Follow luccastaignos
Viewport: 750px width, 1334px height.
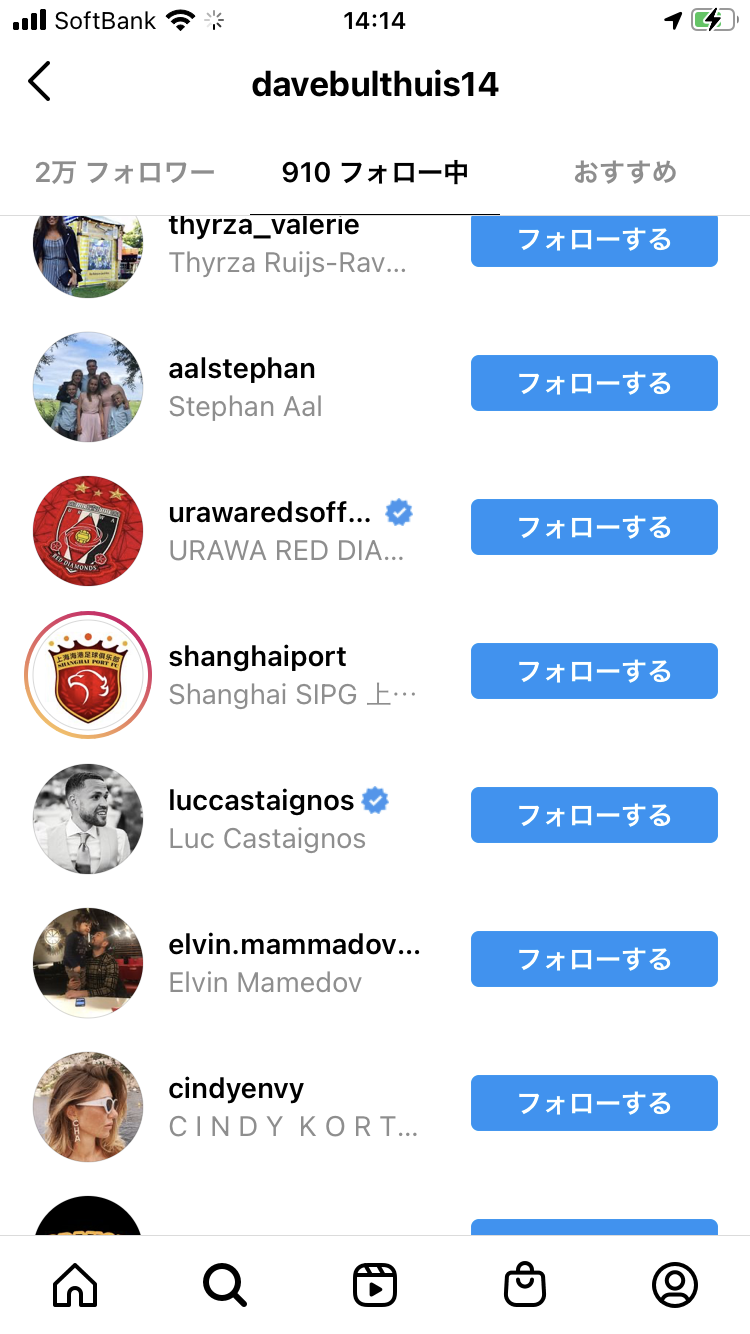point(594,815)
